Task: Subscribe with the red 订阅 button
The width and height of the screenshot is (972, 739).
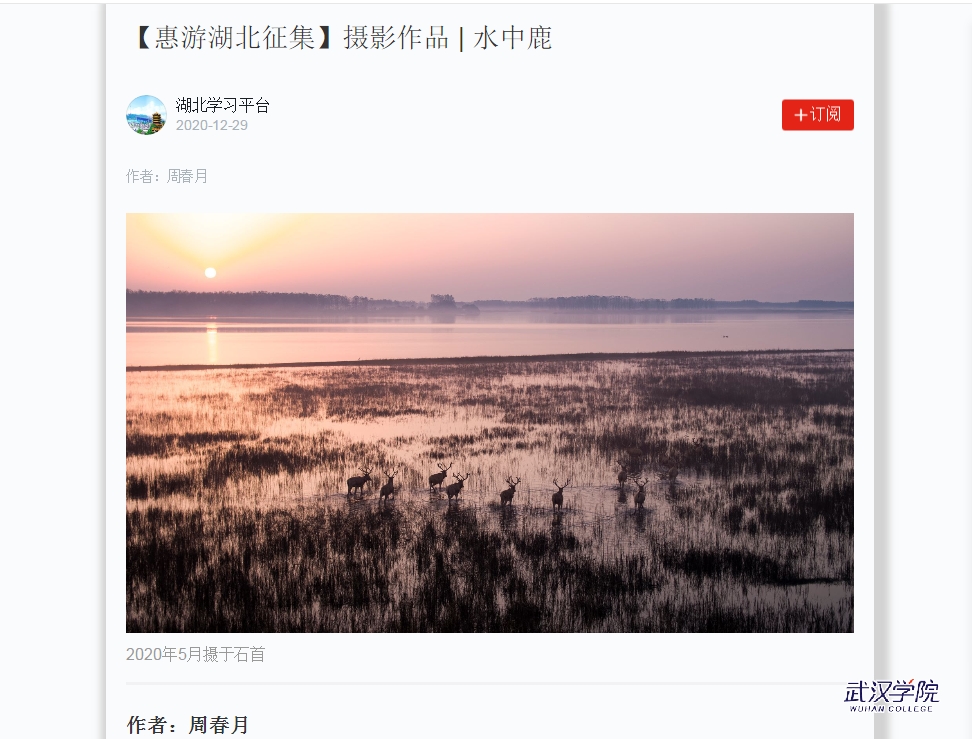Action: [817, 115]
